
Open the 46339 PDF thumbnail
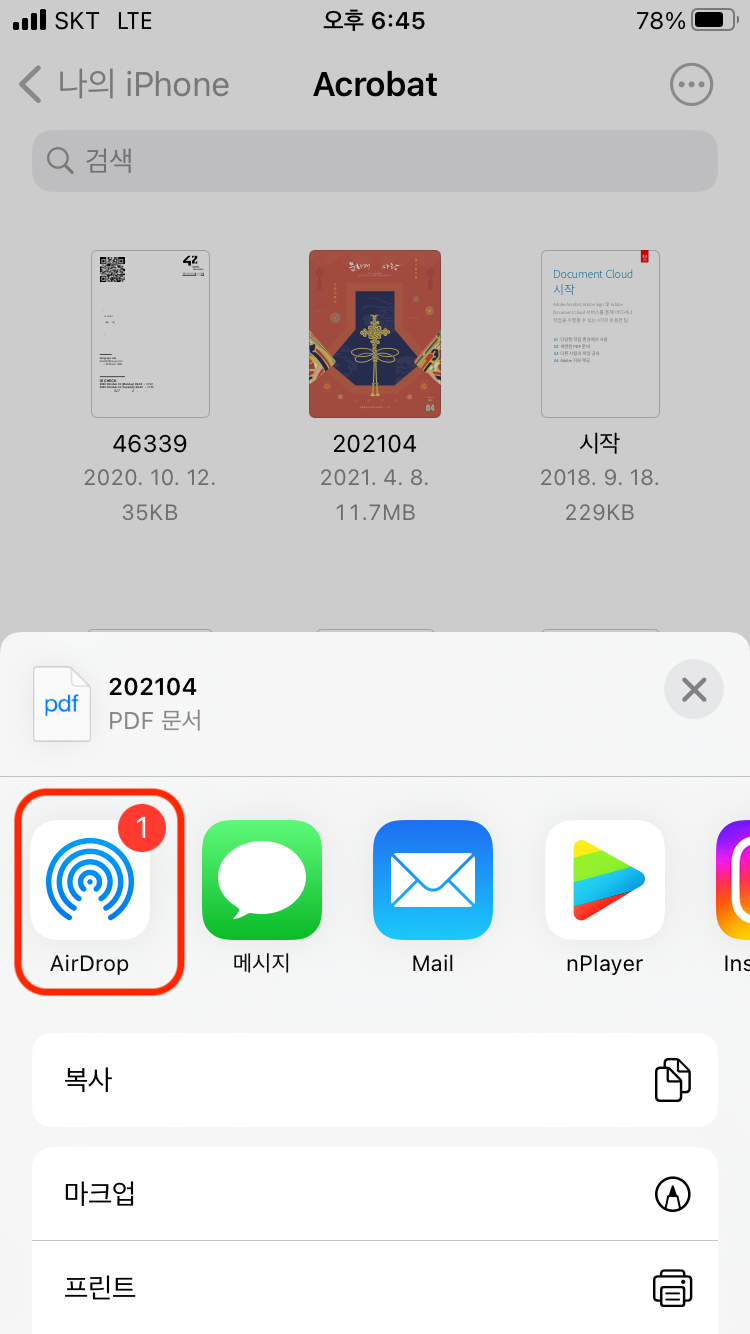click(x=150, y=333)
